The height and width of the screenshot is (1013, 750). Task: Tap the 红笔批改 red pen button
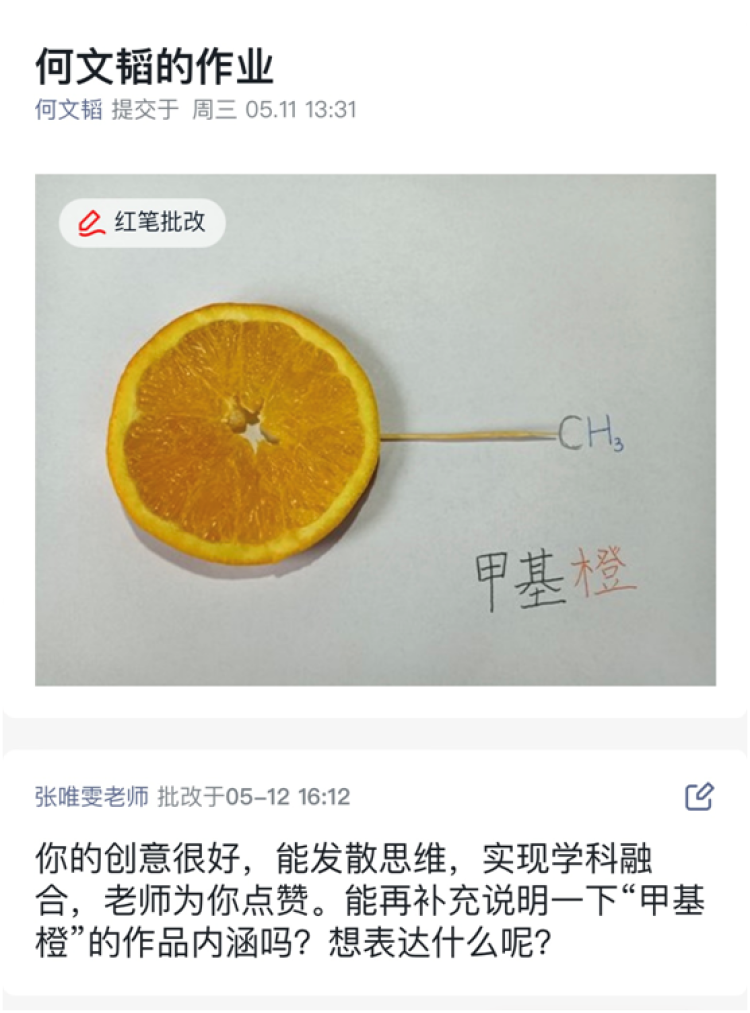click(x=142, y=222)
